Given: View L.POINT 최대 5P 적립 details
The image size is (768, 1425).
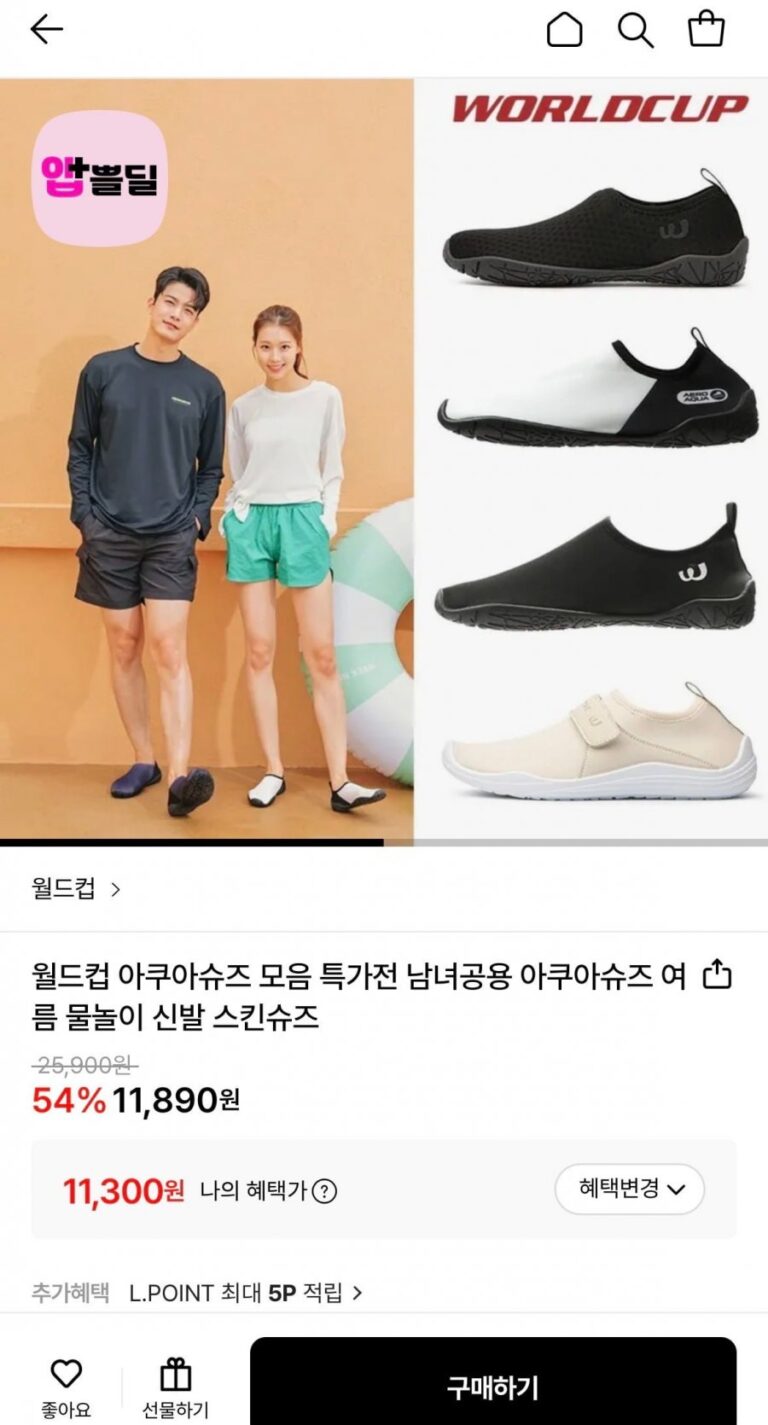Looking at the screenshot, I should coord(245,1292).
